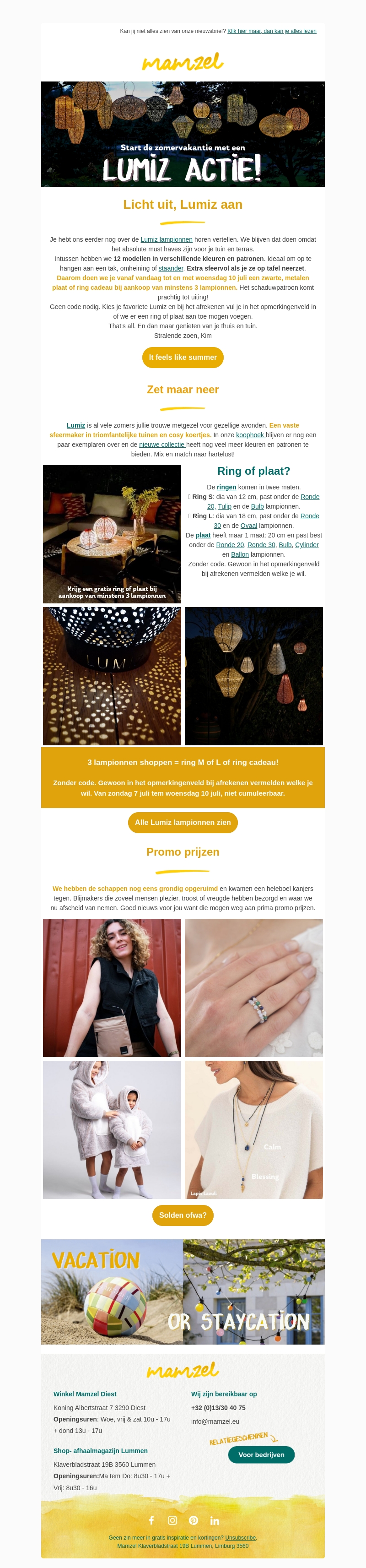Tap 'Alle Lumiz lampionnen zien' button
366x1568 pixels.
tap(183, 822)
